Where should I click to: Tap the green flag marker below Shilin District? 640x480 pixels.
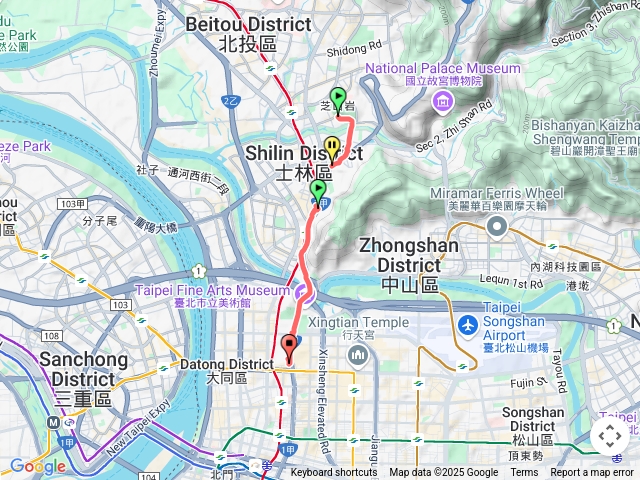(318, 190)
